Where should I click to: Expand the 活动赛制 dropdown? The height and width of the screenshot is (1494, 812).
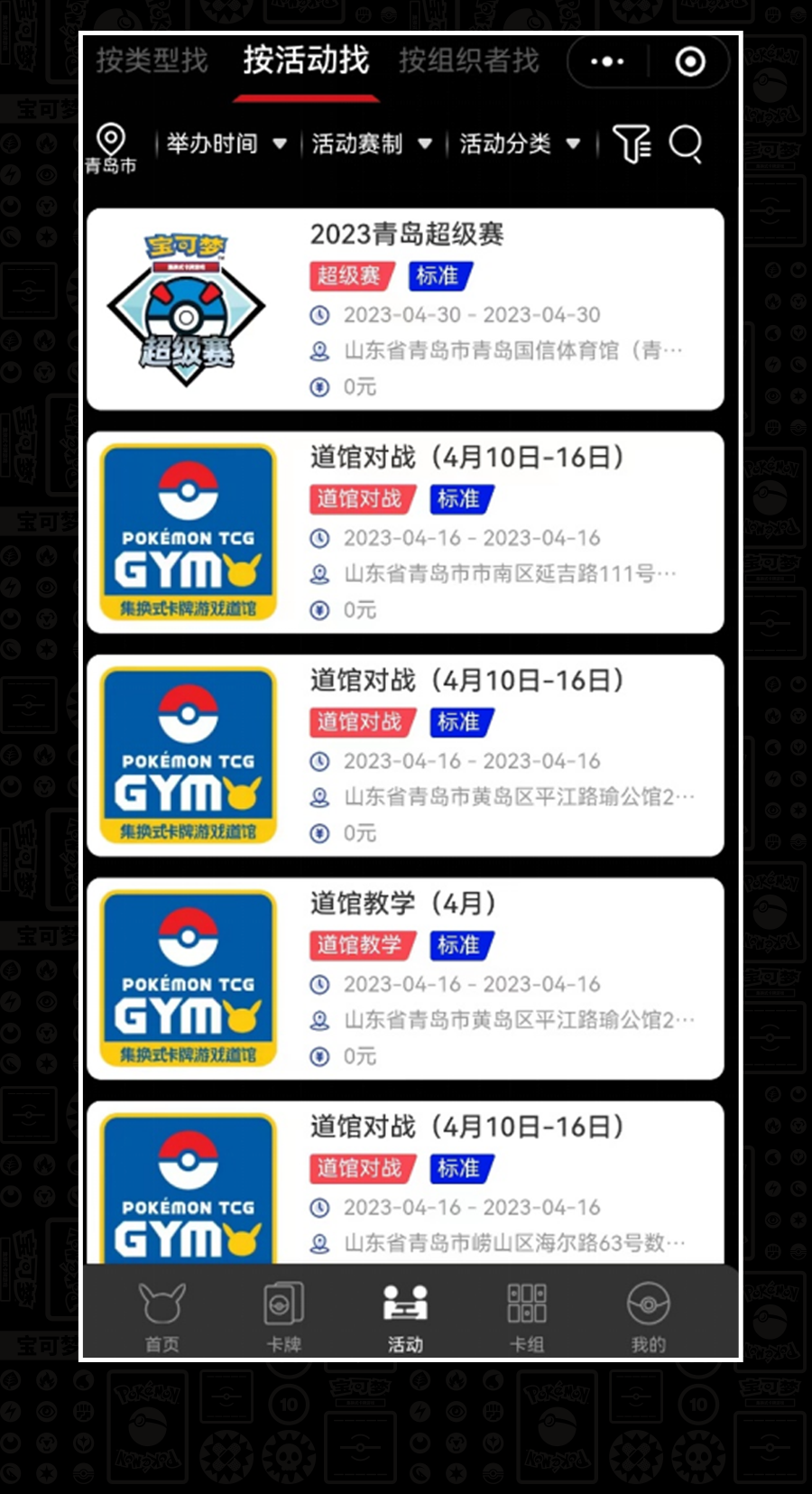tap(372, 144)
